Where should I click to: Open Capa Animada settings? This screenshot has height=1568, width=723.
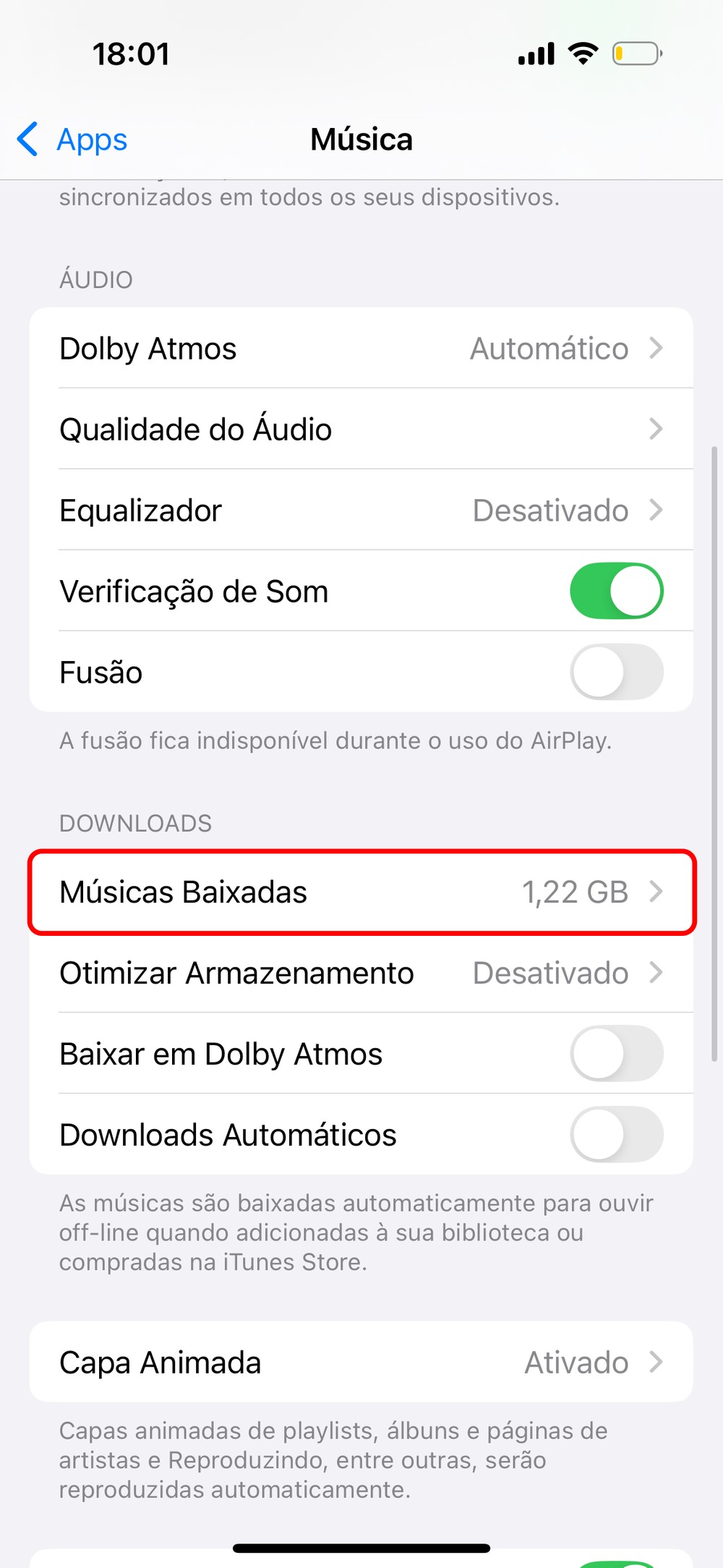pos(361,1363)
